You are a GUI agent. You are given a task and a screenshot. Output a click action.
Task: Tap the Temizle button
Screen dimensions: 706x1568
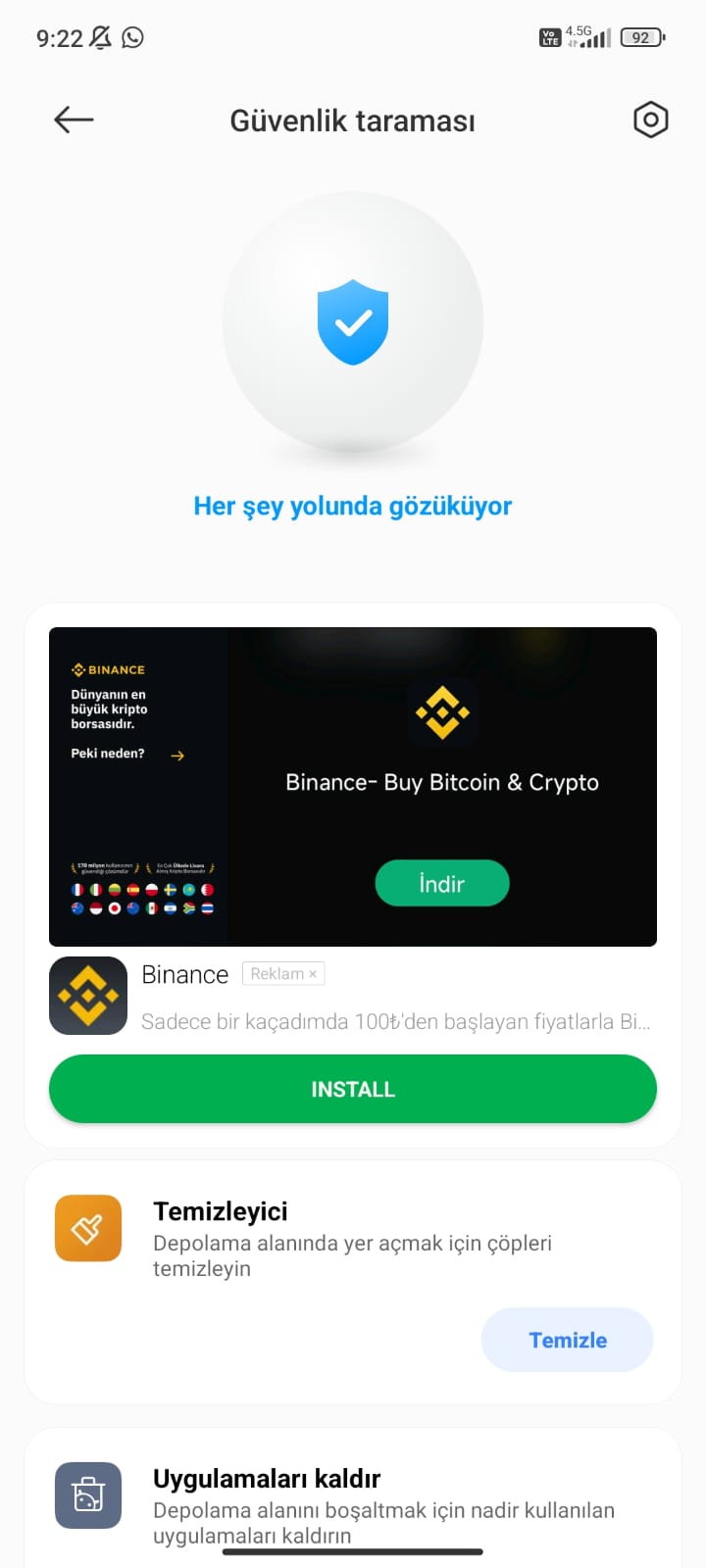coord(567,1340)
